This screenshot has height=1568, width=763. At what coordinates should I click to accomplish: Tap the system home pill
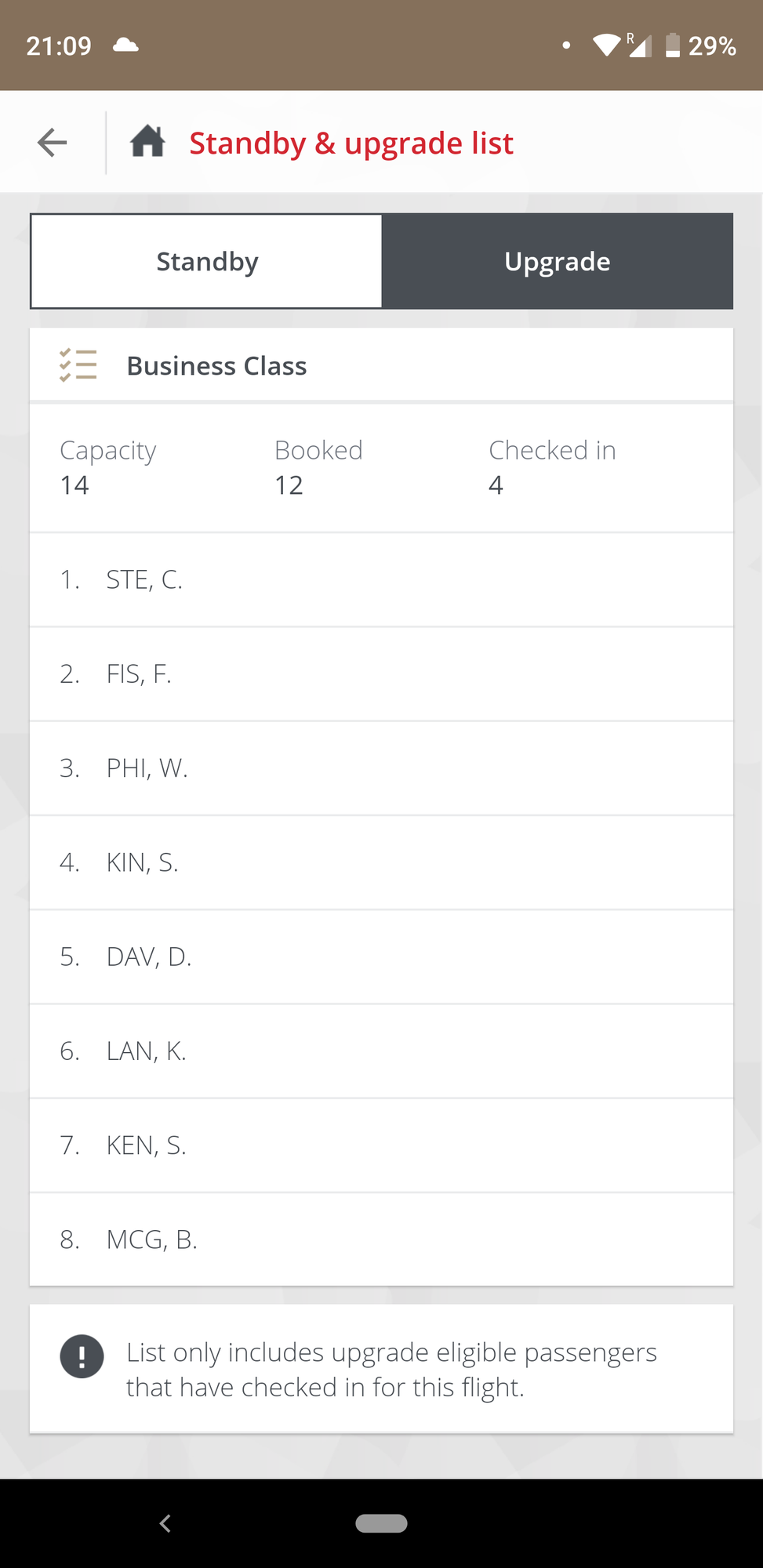click(x=381, y=1523)
